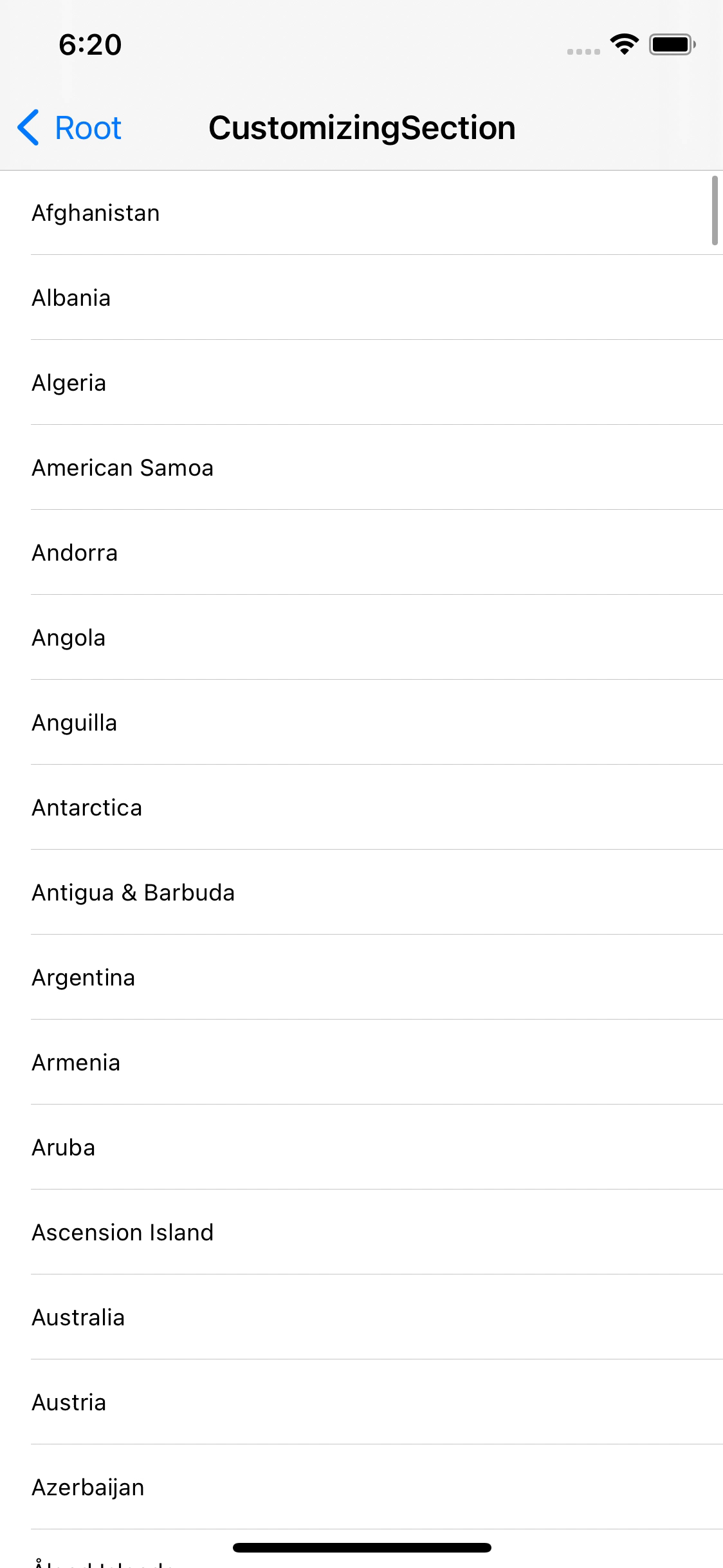Viewport: 723px width, 1568px height.
Task: Choose Ascension Island
Action: [x=123, y=1233]
